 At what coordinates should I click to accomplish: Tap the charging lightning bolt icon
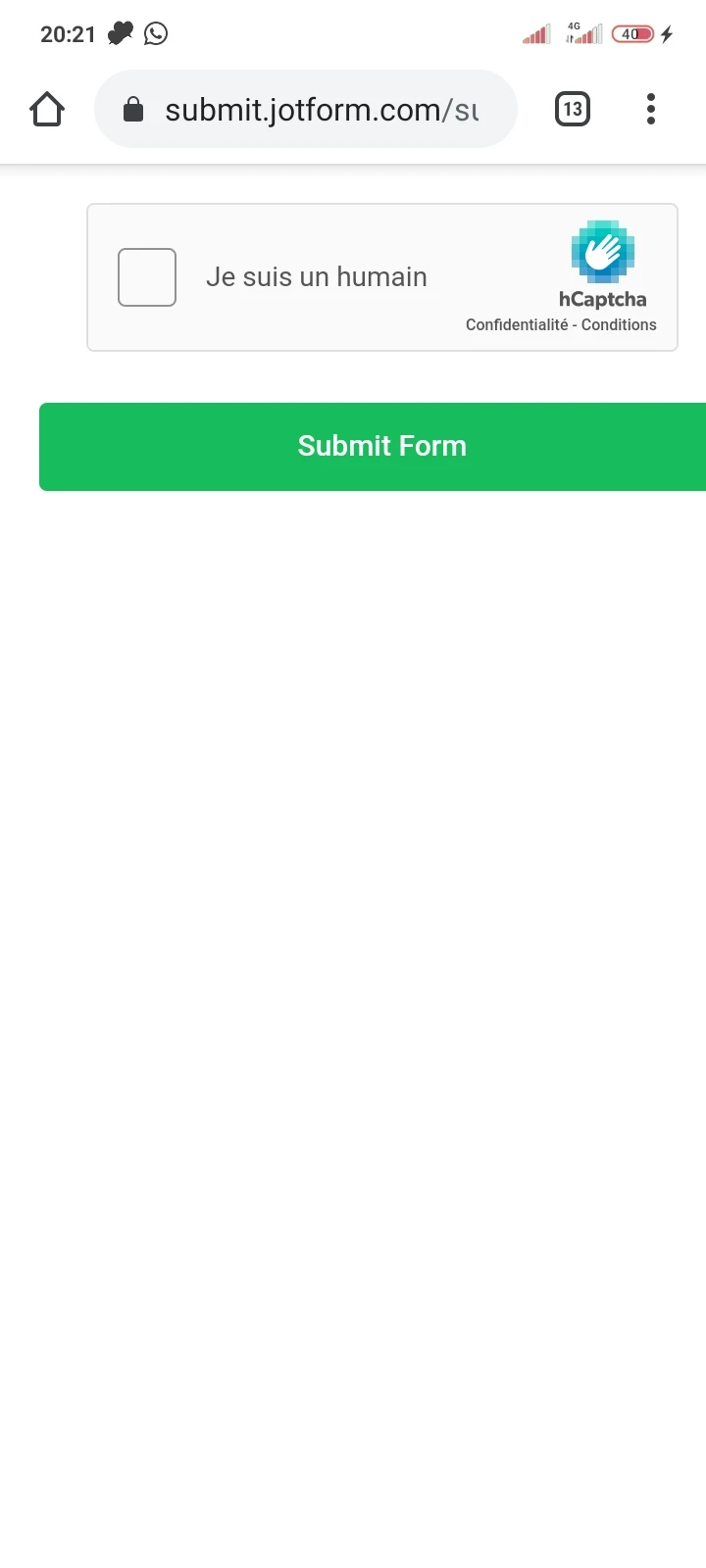tap(669, 33)
